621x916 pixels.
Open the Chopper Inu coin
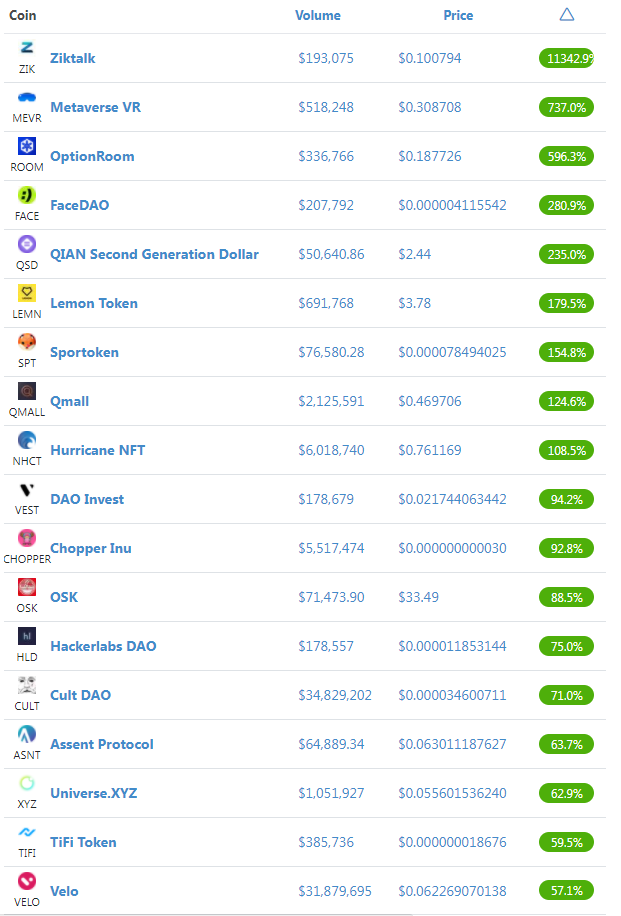91,549
